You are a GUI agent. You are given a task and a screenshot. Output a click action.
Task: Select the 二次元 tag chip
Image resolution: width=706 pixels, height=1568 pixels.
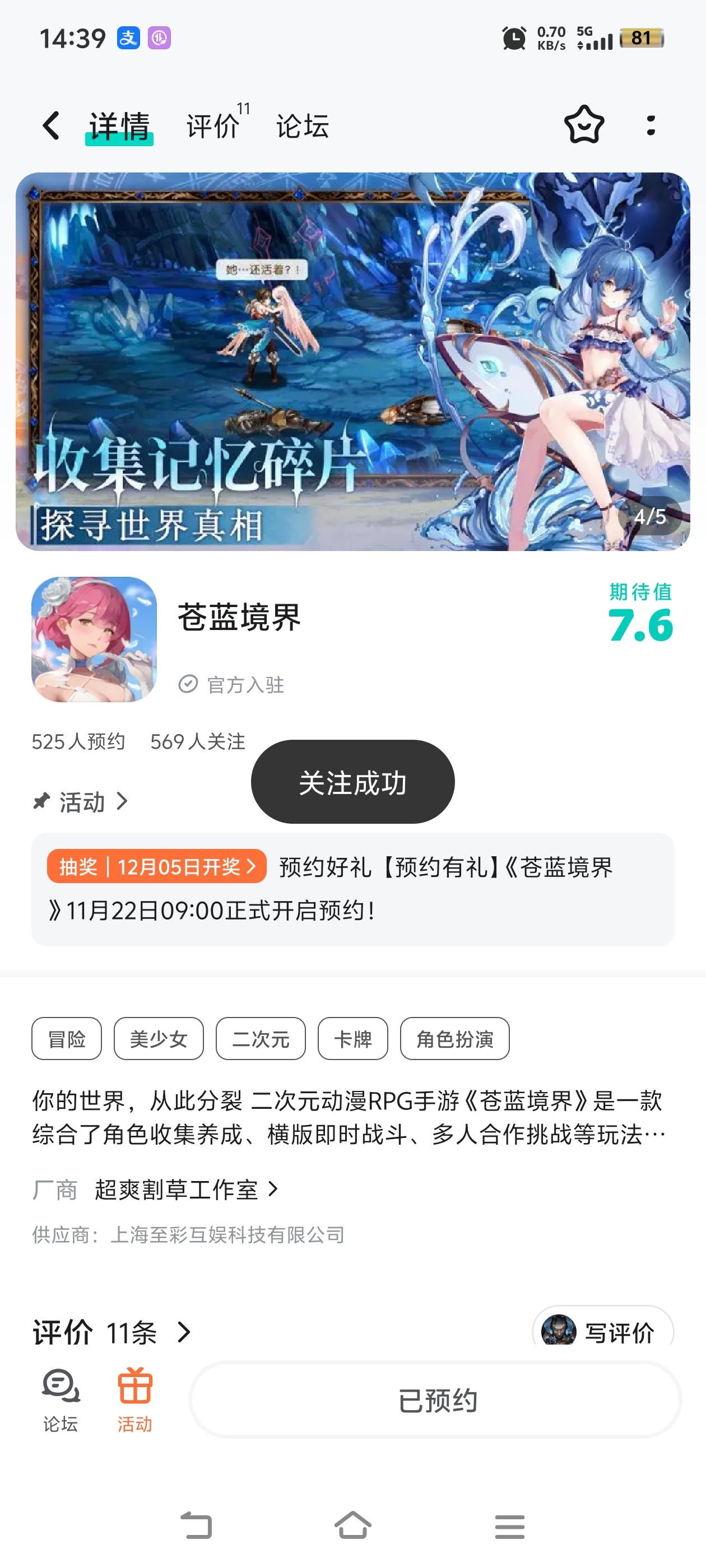tap(261, 1039)
